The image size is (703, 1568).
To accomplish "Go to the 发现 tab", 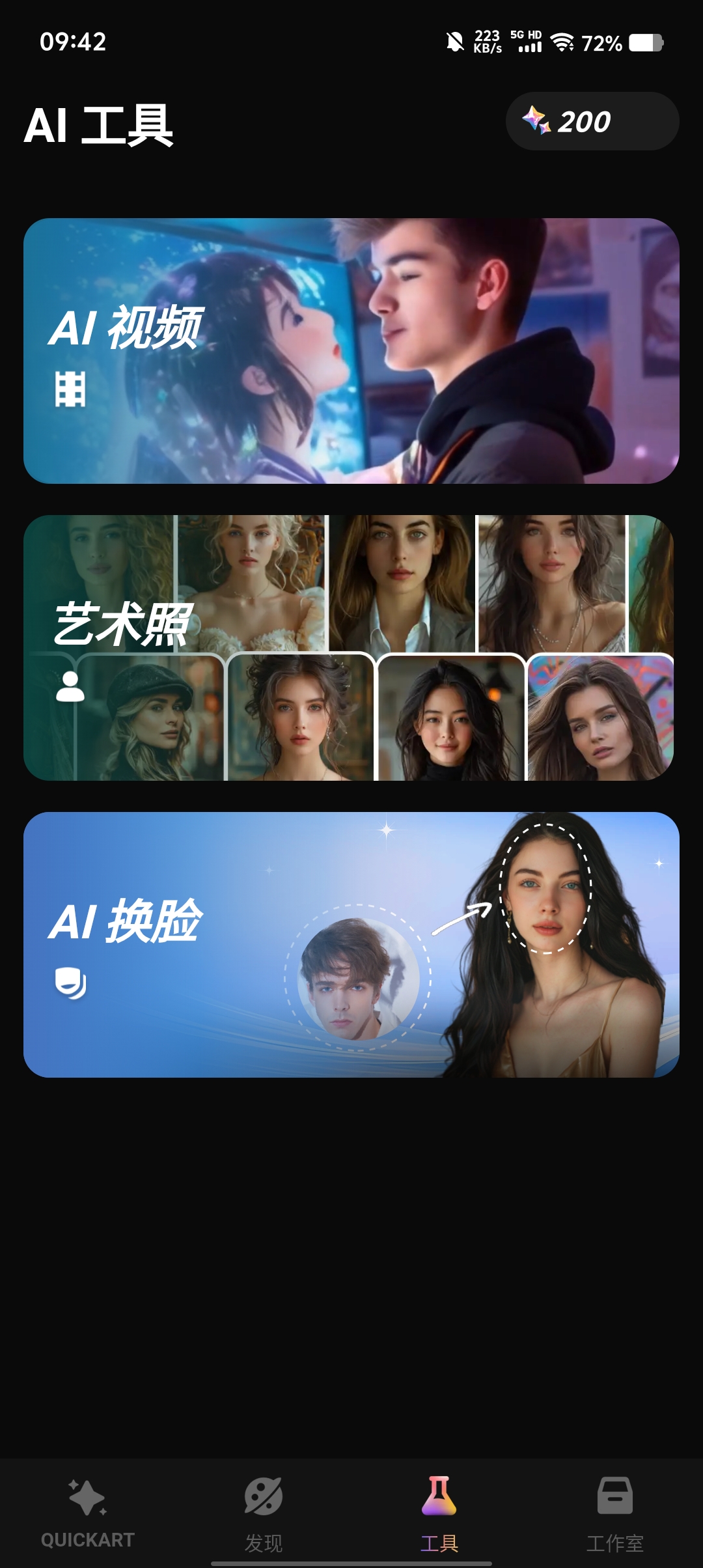I will [x=264, y=1513].
